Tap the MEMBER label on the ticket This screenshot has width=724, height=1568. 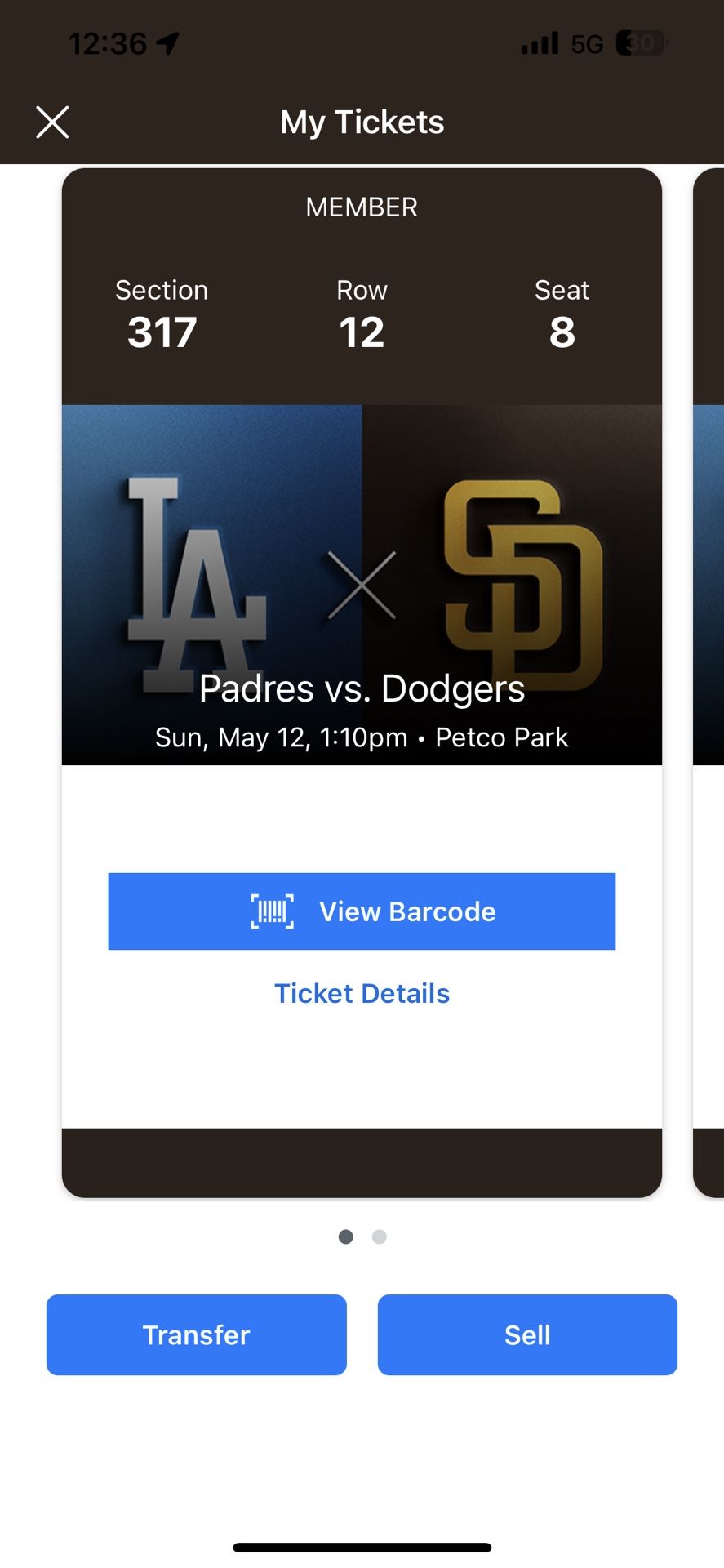362,207
